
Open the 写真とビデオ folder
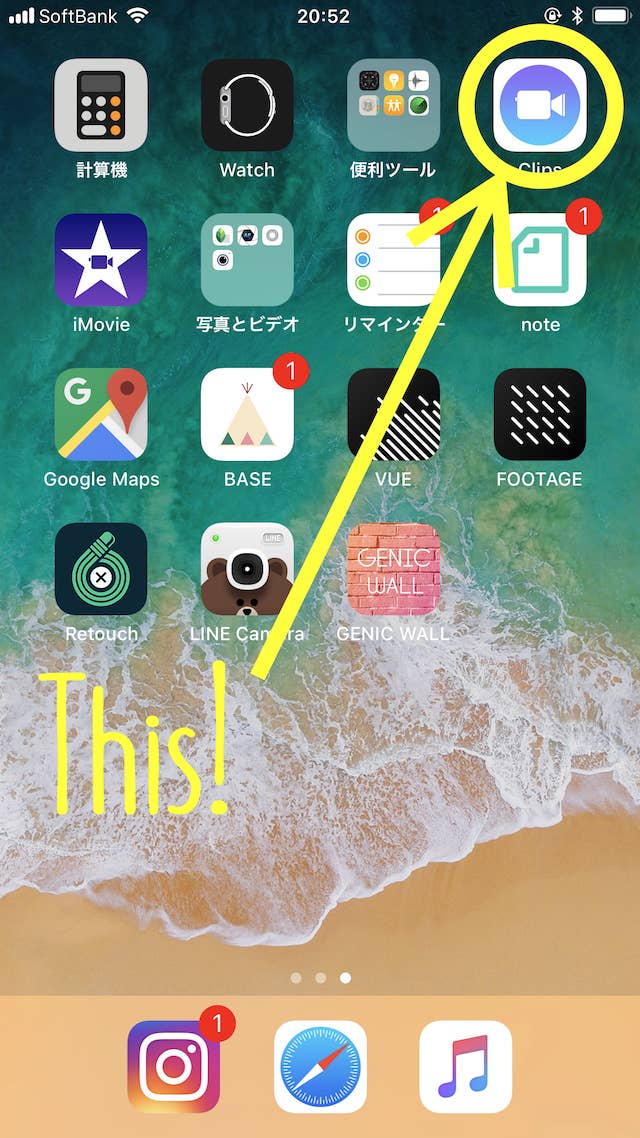pyautogui.click(x=247, y=260)
